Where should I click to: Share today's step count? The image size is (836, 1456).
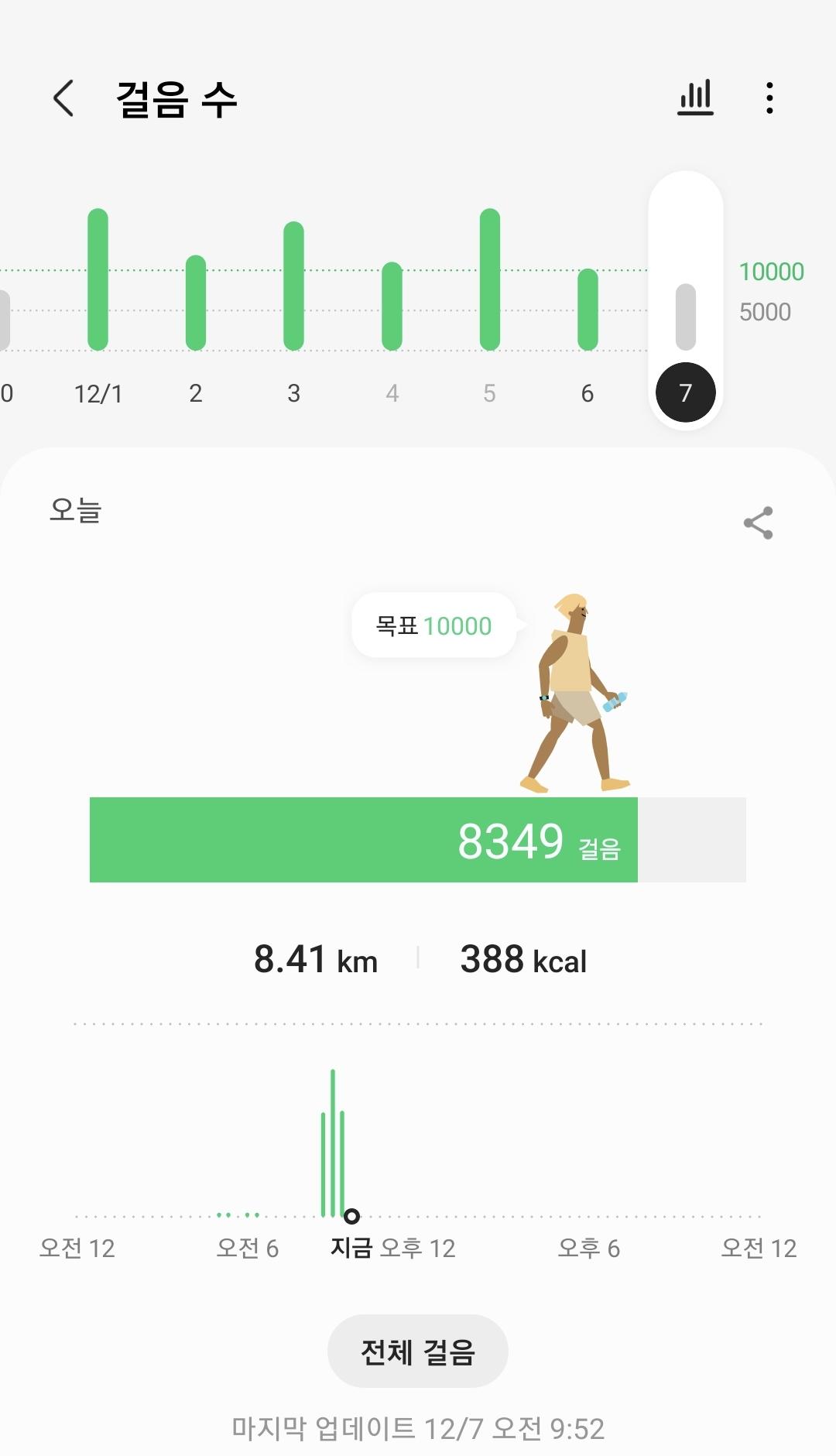(758, 523)
